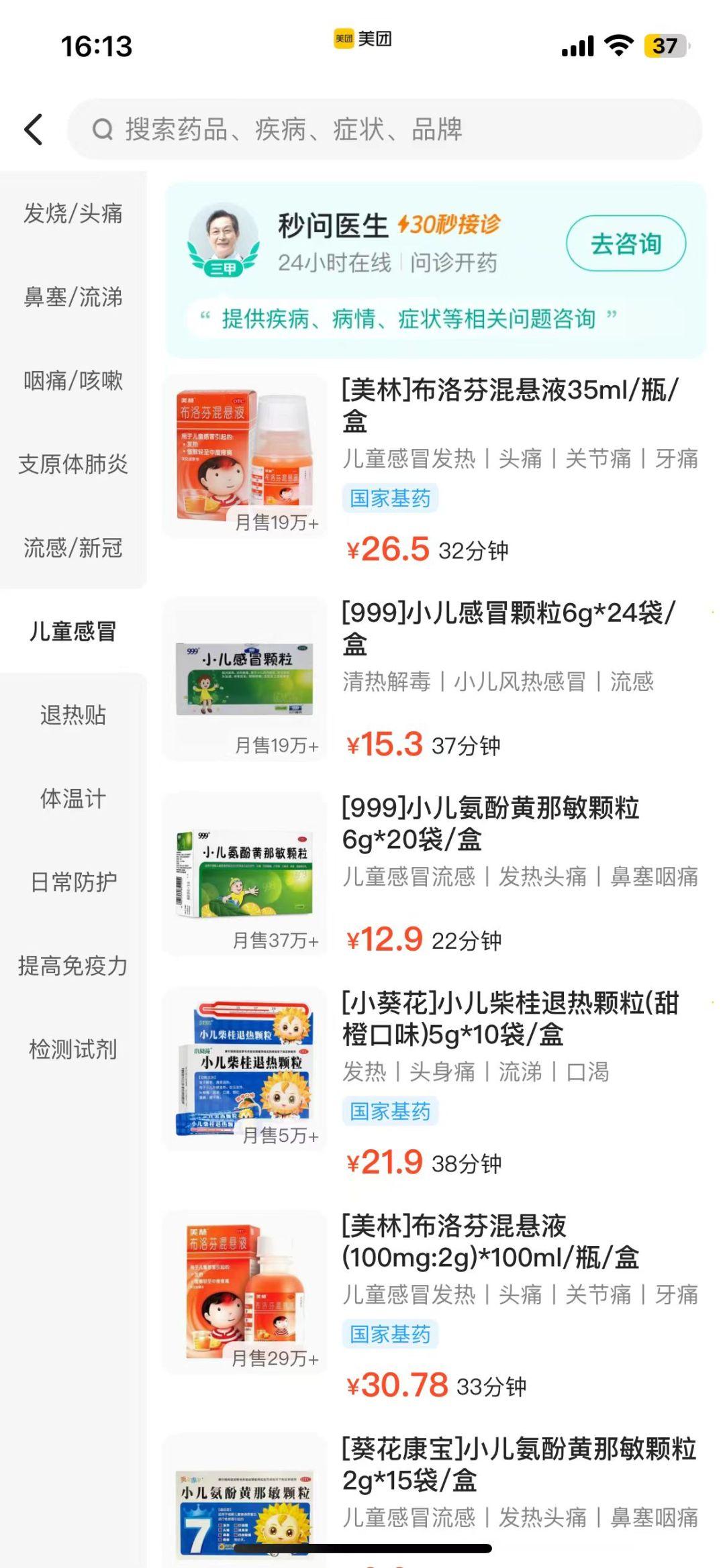The width and height of the screenshot is (725, 1568).
Task: Select the 日常防护 category
Action: 72,882
